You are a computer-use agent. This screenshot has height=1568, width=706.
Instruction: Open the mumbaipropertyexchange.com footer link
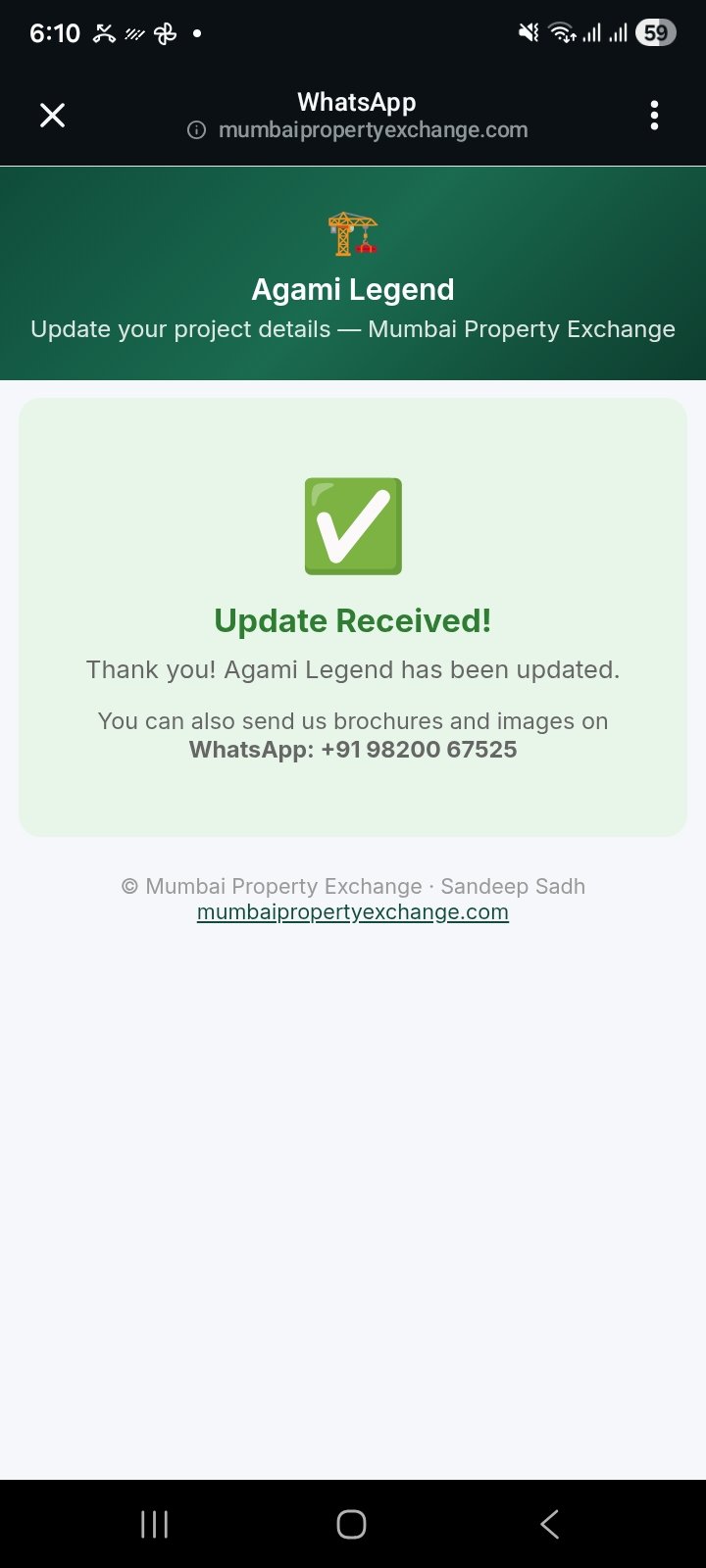pos(353,912)
